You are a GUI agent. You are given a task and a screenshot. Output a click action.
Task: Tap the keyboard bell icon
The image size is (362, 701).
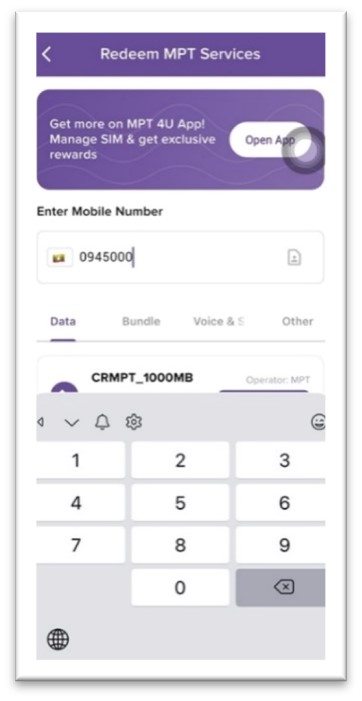[x=103, y=422]
